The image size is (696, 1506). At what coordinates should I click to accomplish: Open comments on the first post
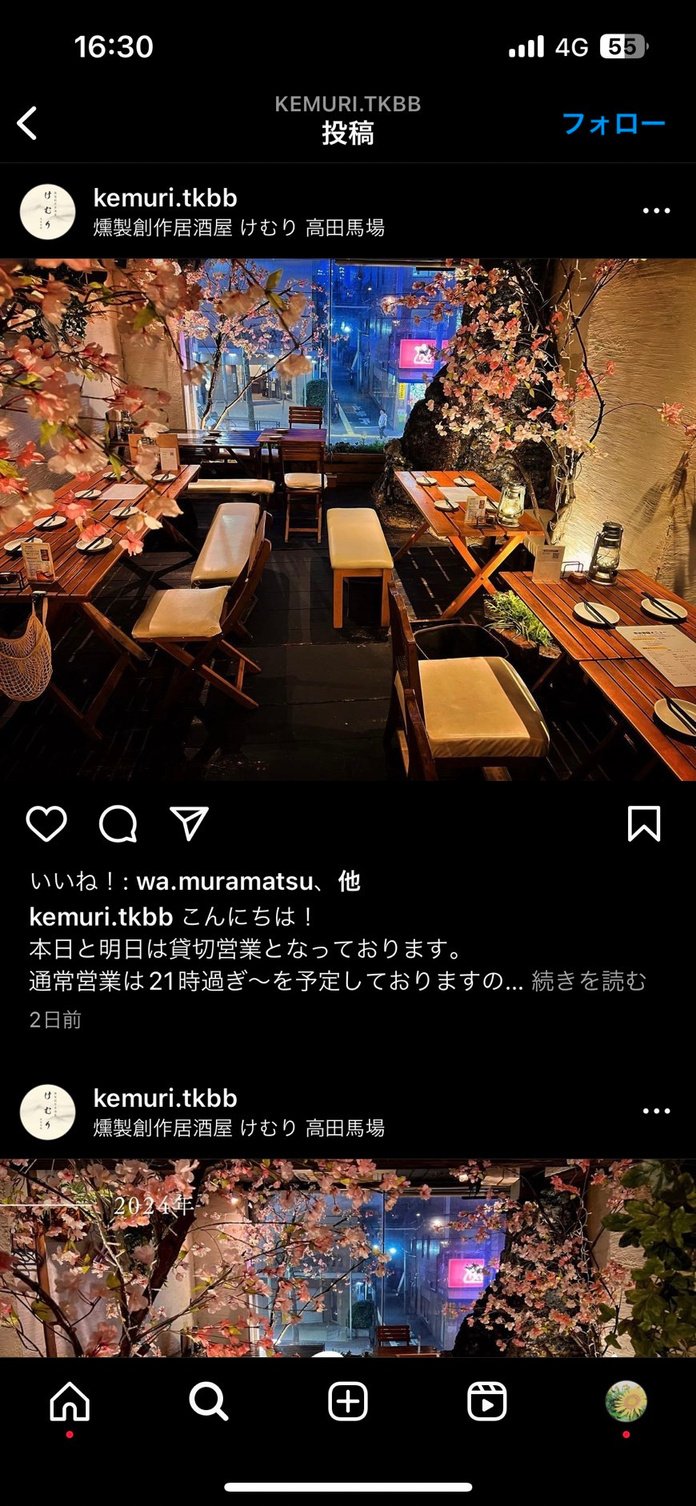118,824
